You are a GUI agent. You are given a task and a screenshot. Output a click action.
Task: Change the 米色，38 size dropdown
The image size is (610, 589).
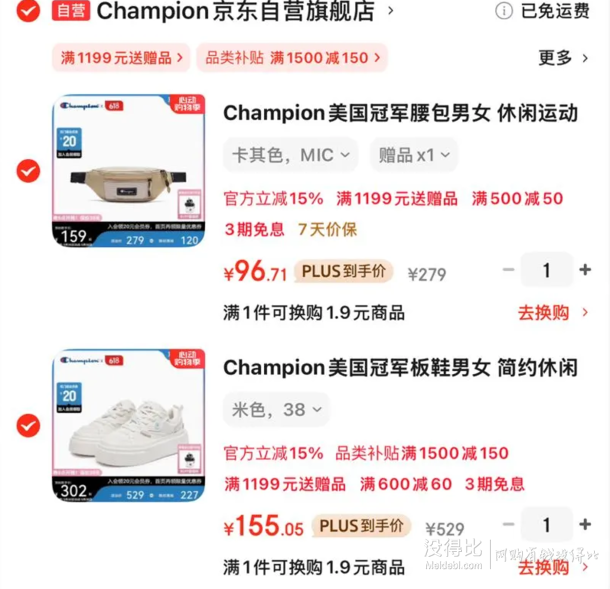[x=276, y=410]
